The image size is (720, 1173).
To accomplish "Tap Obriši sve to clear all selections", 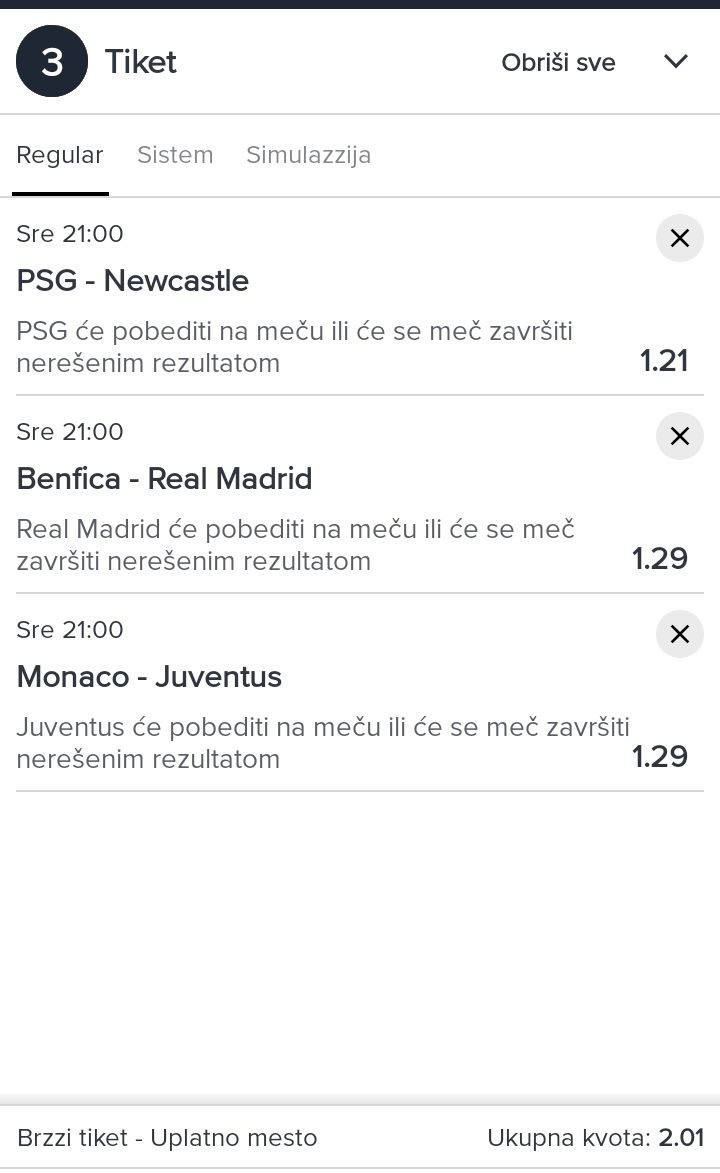I will click(x=558, y=62).
